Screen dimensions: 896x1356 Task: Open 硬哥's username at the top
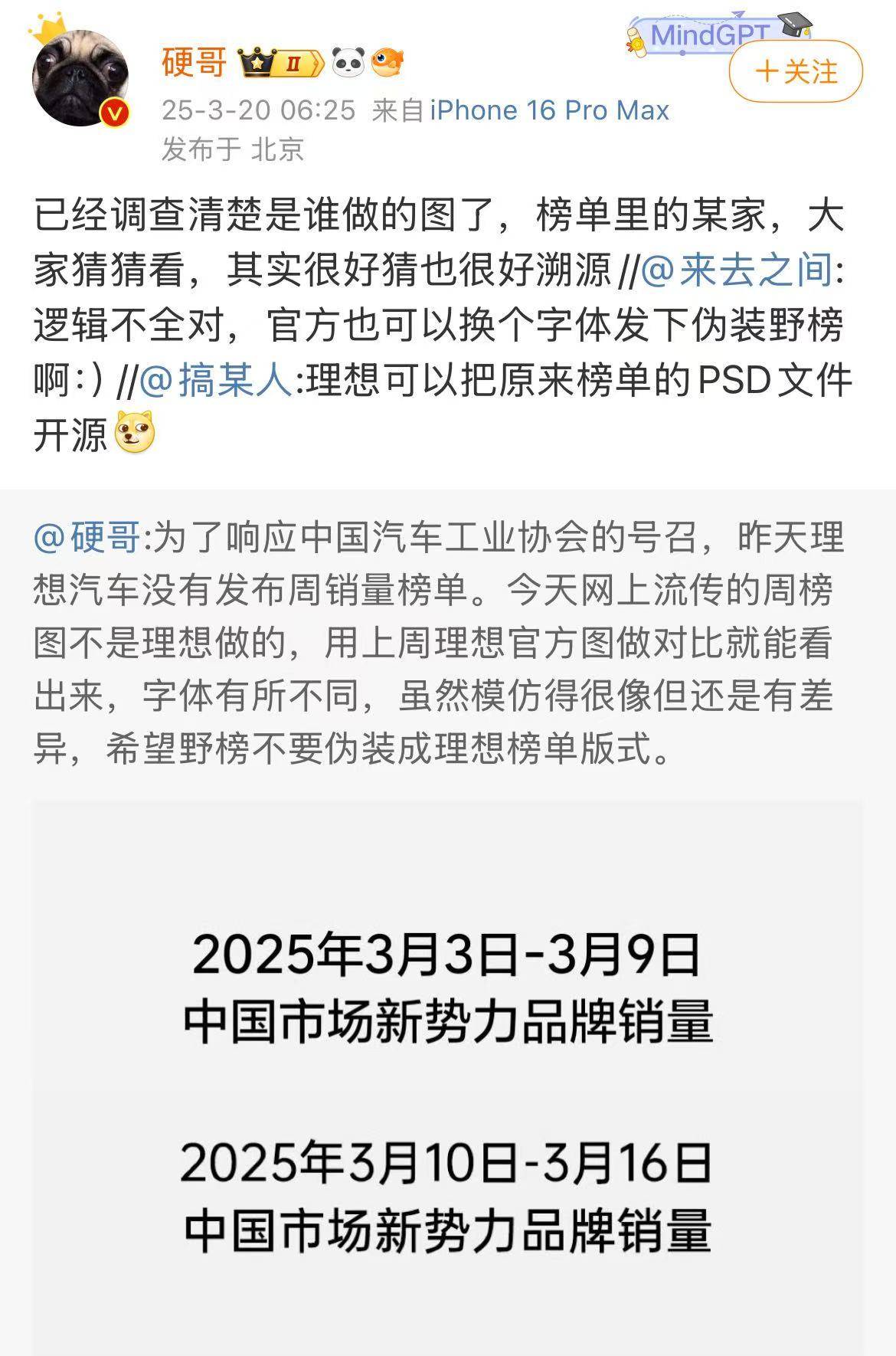[195, 62]
